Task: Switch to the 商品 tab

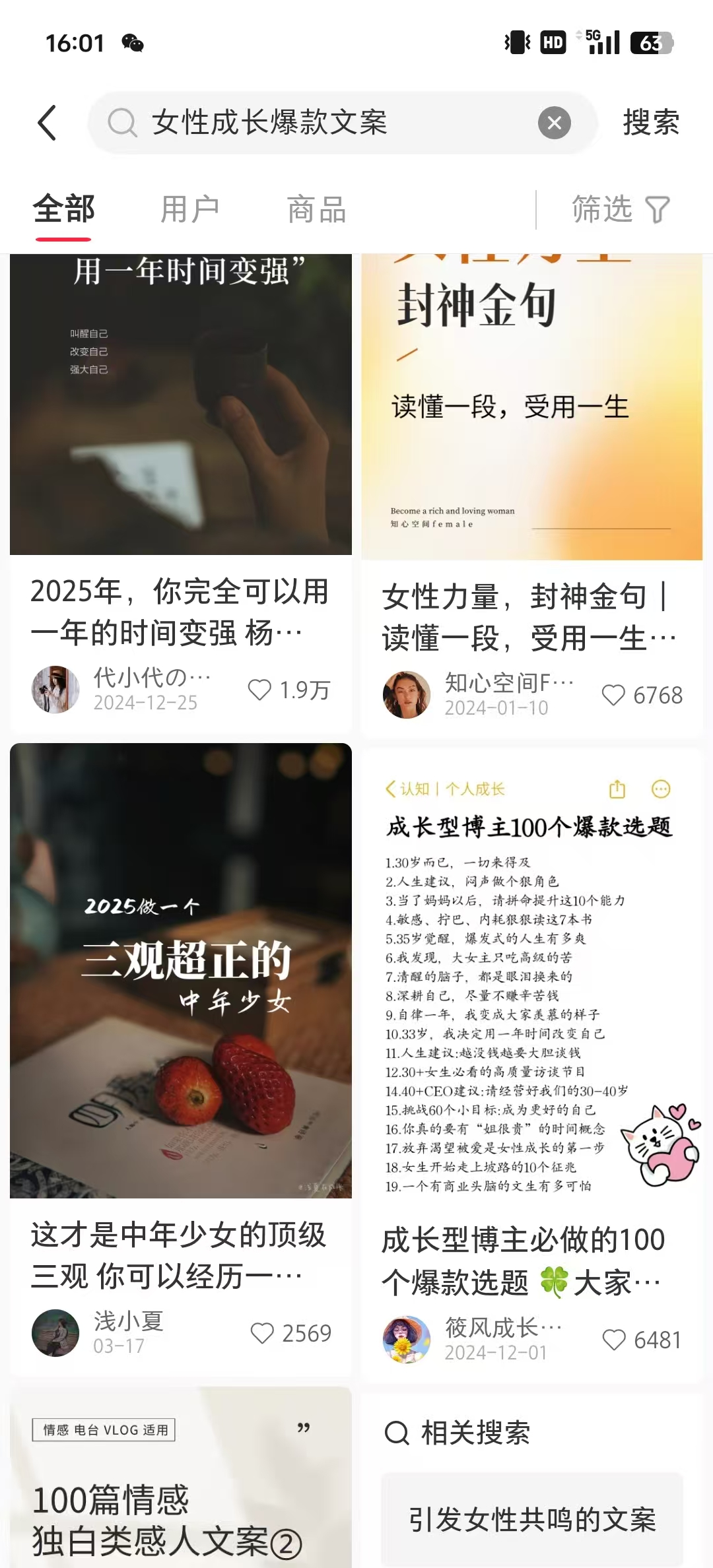Action: [x=317, y=210]
